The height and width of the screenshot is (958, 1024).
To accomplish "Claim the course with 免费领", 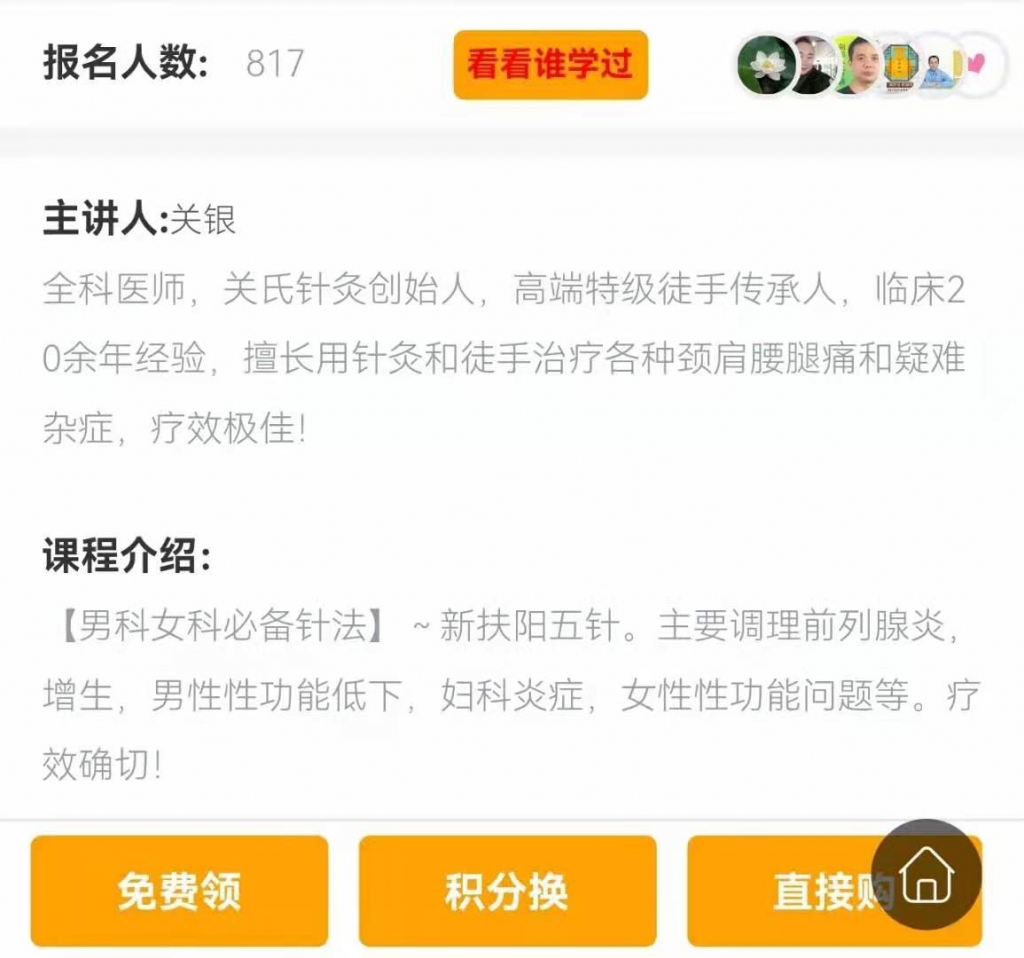I will (x=179, y=891).
